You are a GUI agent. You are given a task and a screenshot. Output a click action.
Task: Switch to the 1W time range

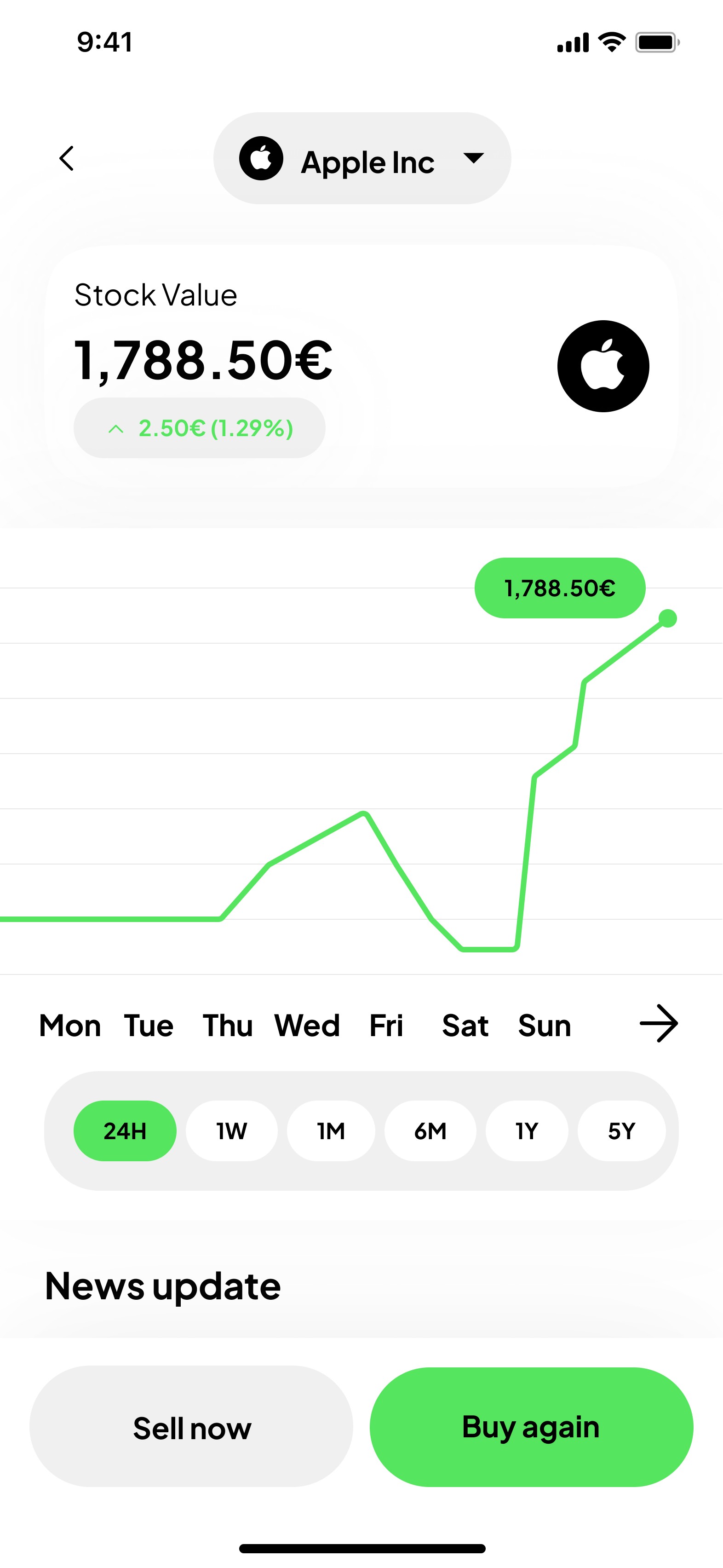coord(231,1131)
